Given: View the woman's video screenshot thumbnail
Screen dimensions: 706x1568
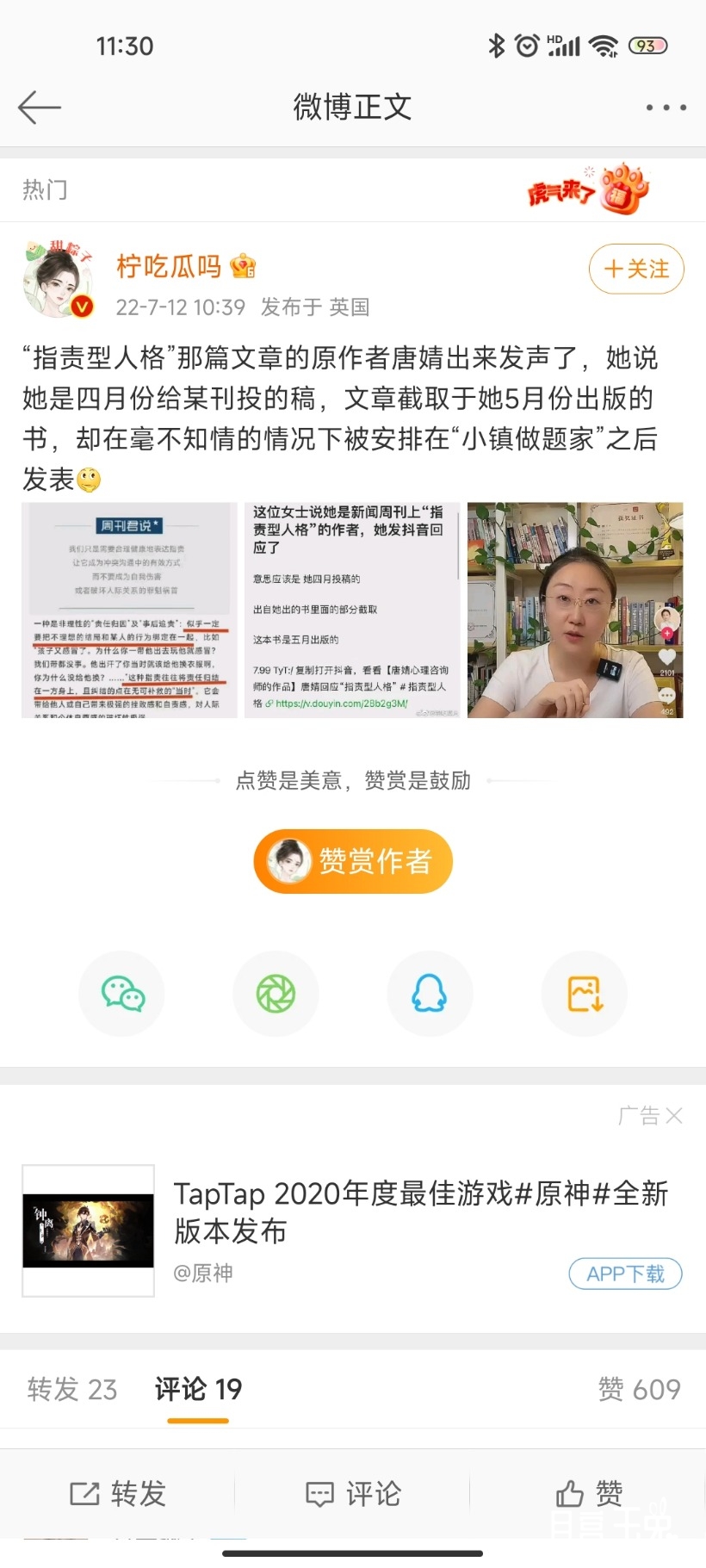Looking at the screenshot, I should click(574, 610).
